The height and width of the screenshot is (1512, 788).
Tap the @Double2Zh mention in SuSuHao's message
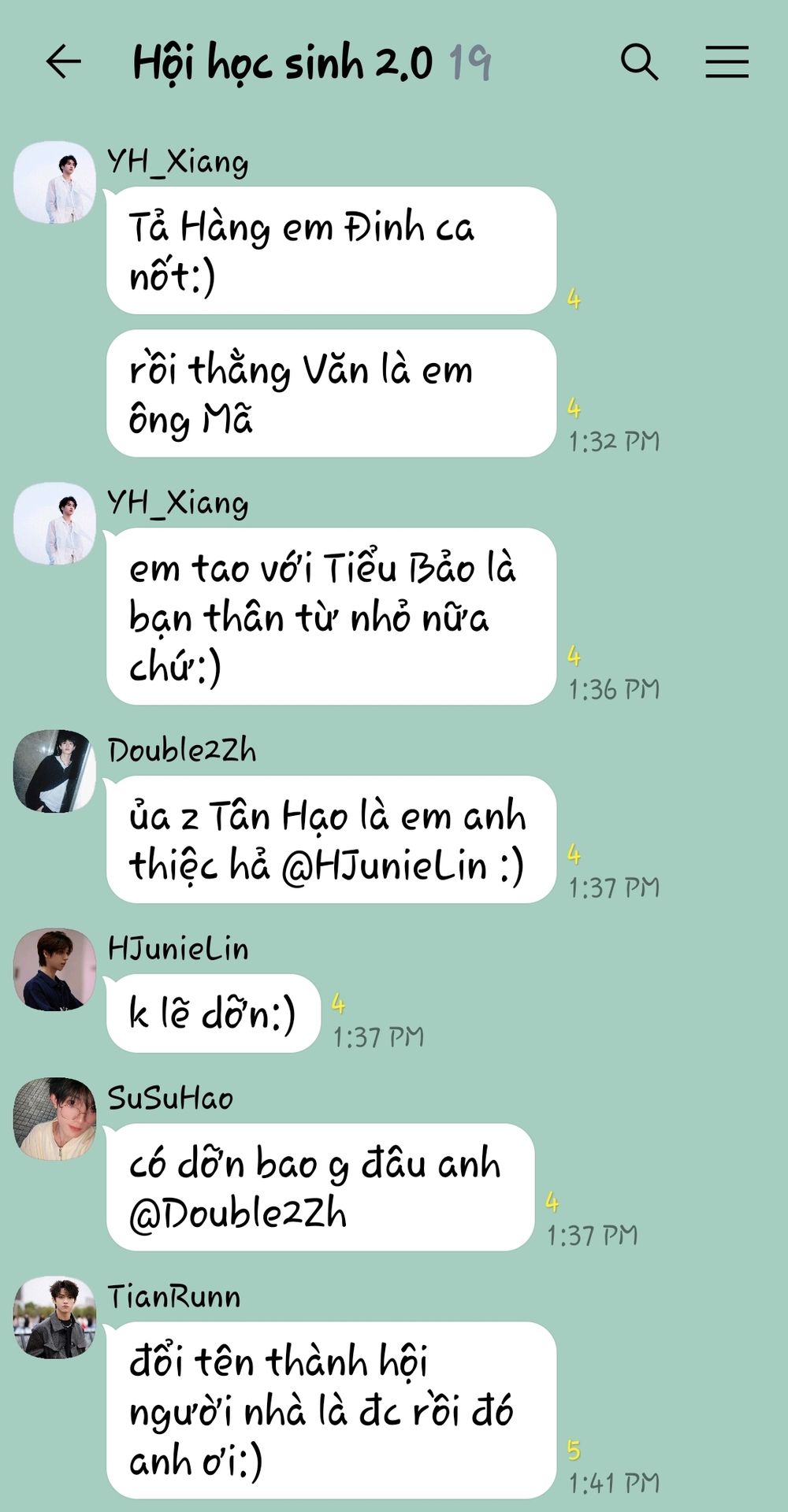click(x=238, y=1214)
